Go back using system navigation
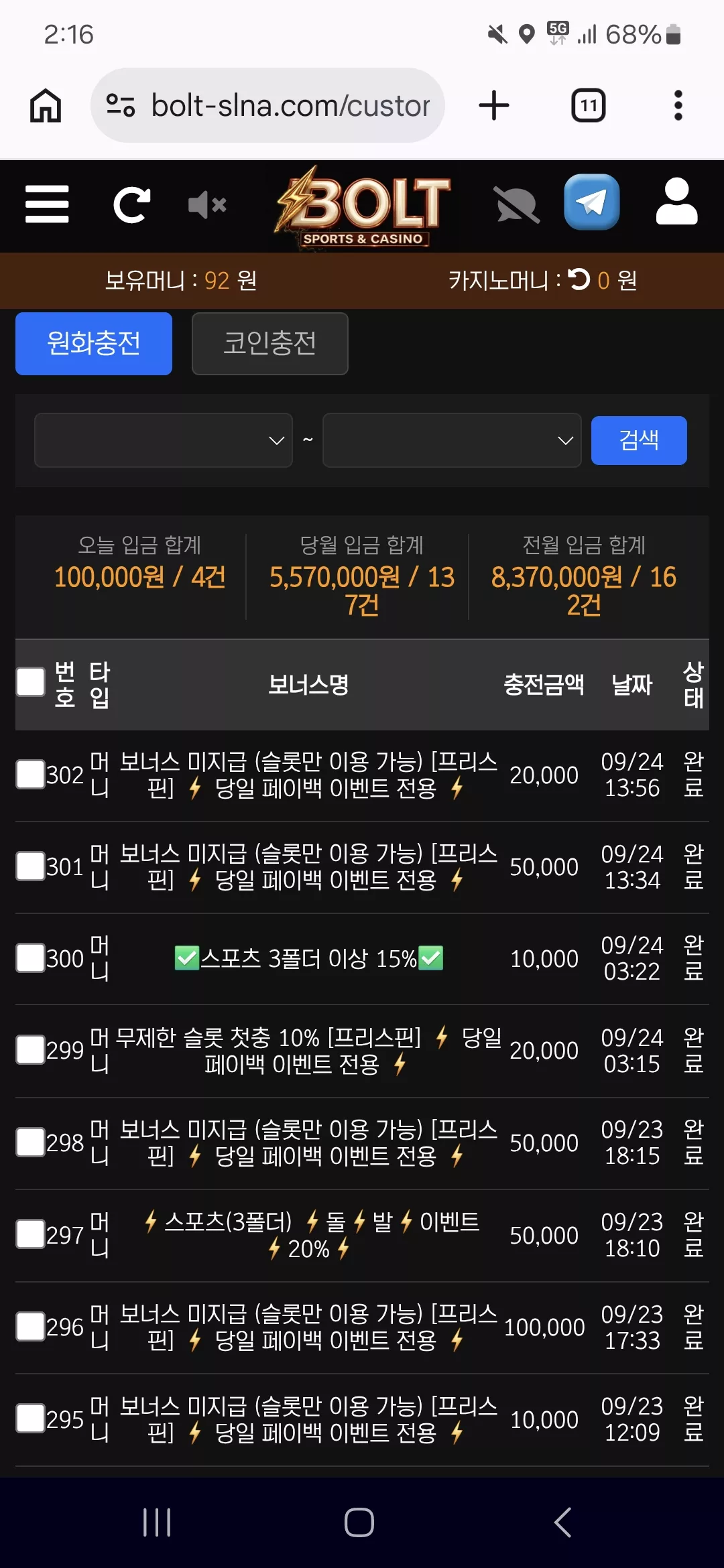Image resolution: width=724 pixels, height=1568 pixels. (x=563, y=1522)
